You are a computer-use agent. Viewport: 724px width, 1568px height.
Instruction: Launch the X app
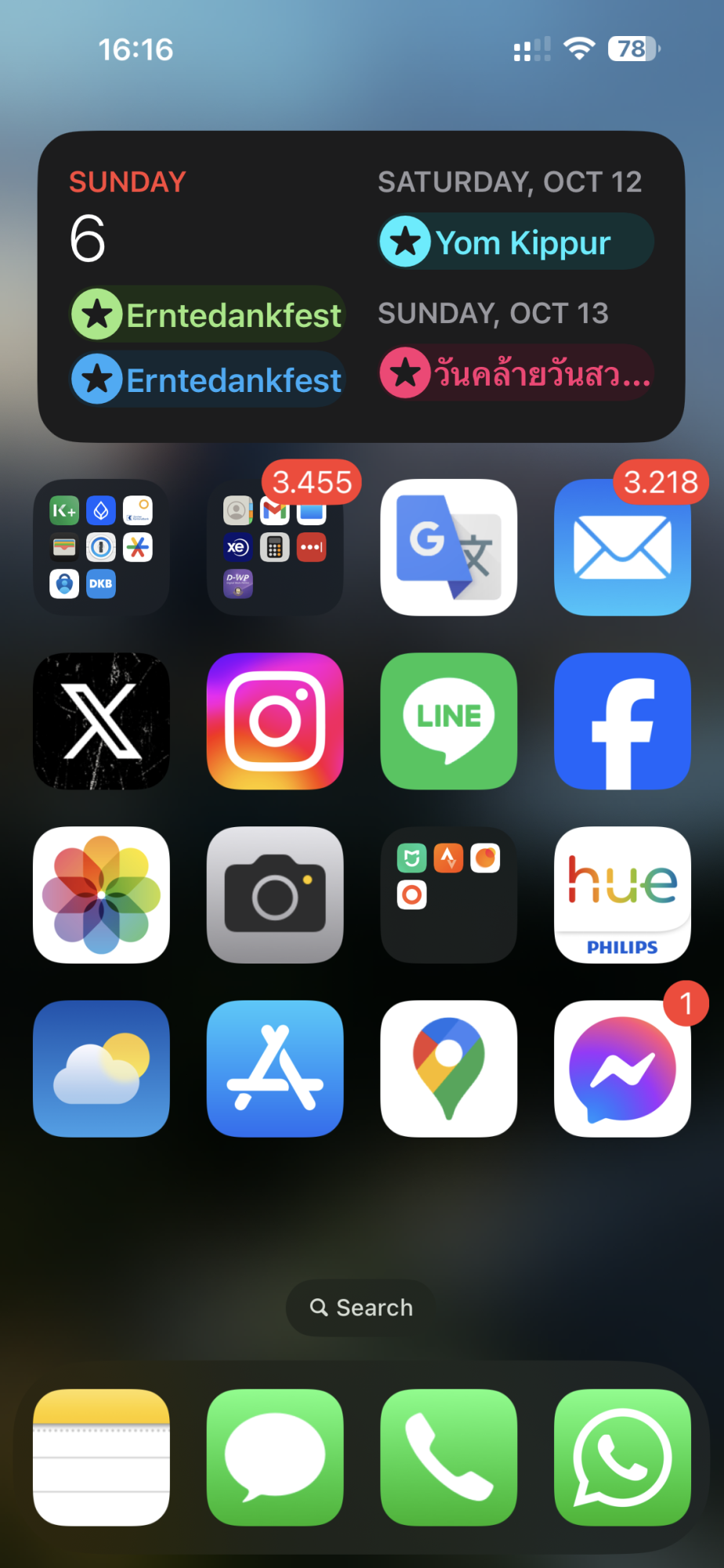click(x=101, y=721)
